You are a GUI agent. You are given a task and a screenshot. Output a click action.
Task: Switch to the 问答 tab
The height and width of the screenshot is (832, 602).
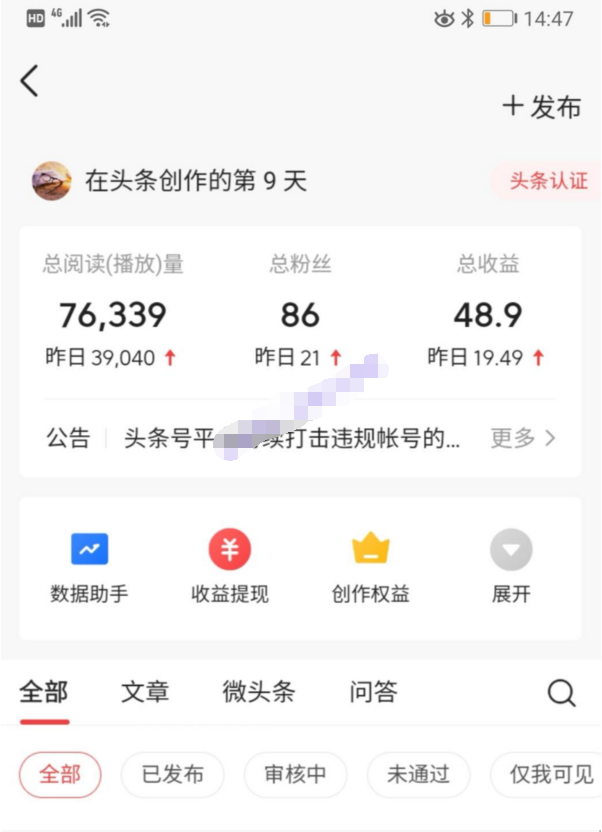point(373,692)
